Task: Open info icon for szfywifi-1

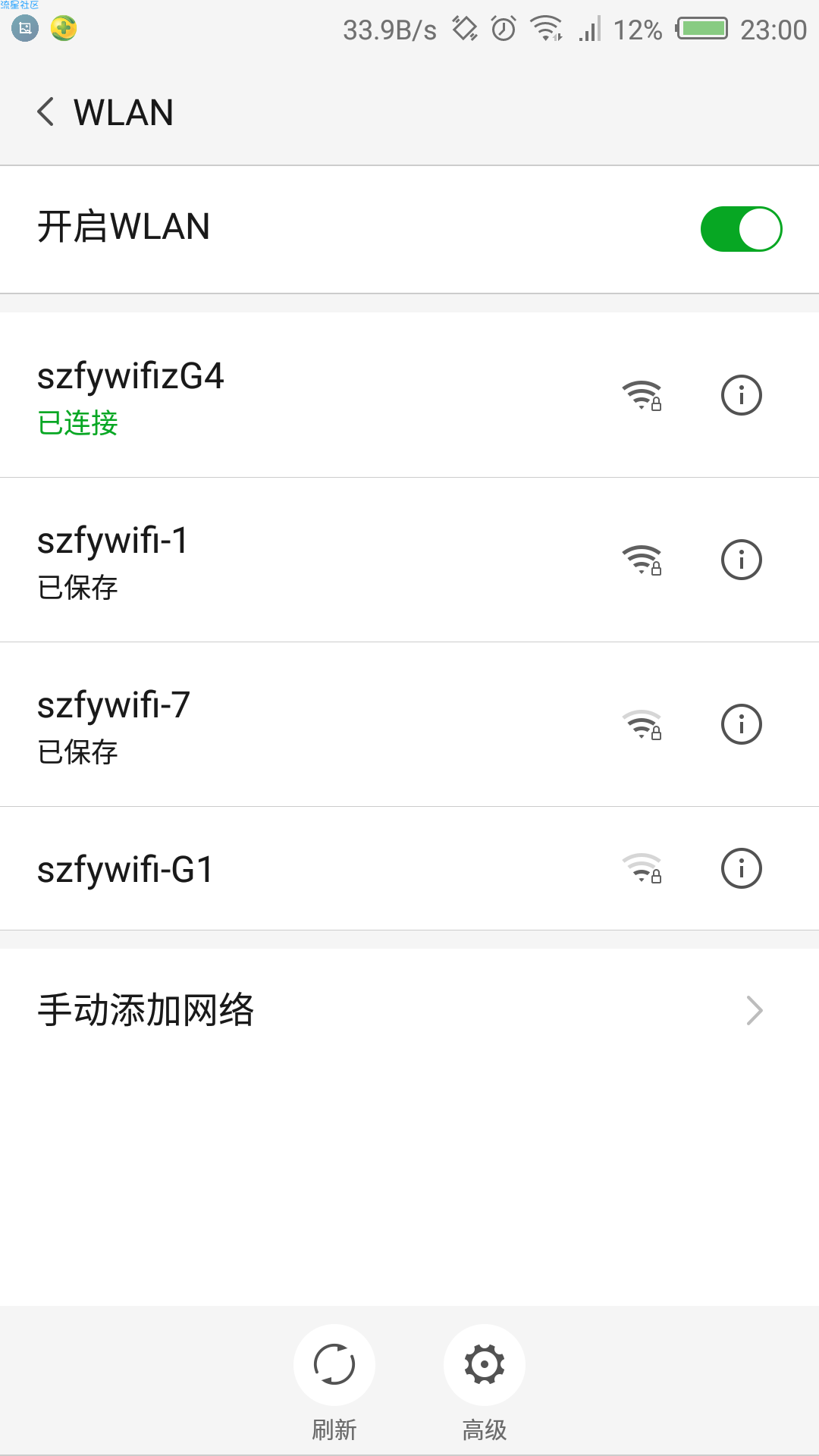Action: click(741, 560)
